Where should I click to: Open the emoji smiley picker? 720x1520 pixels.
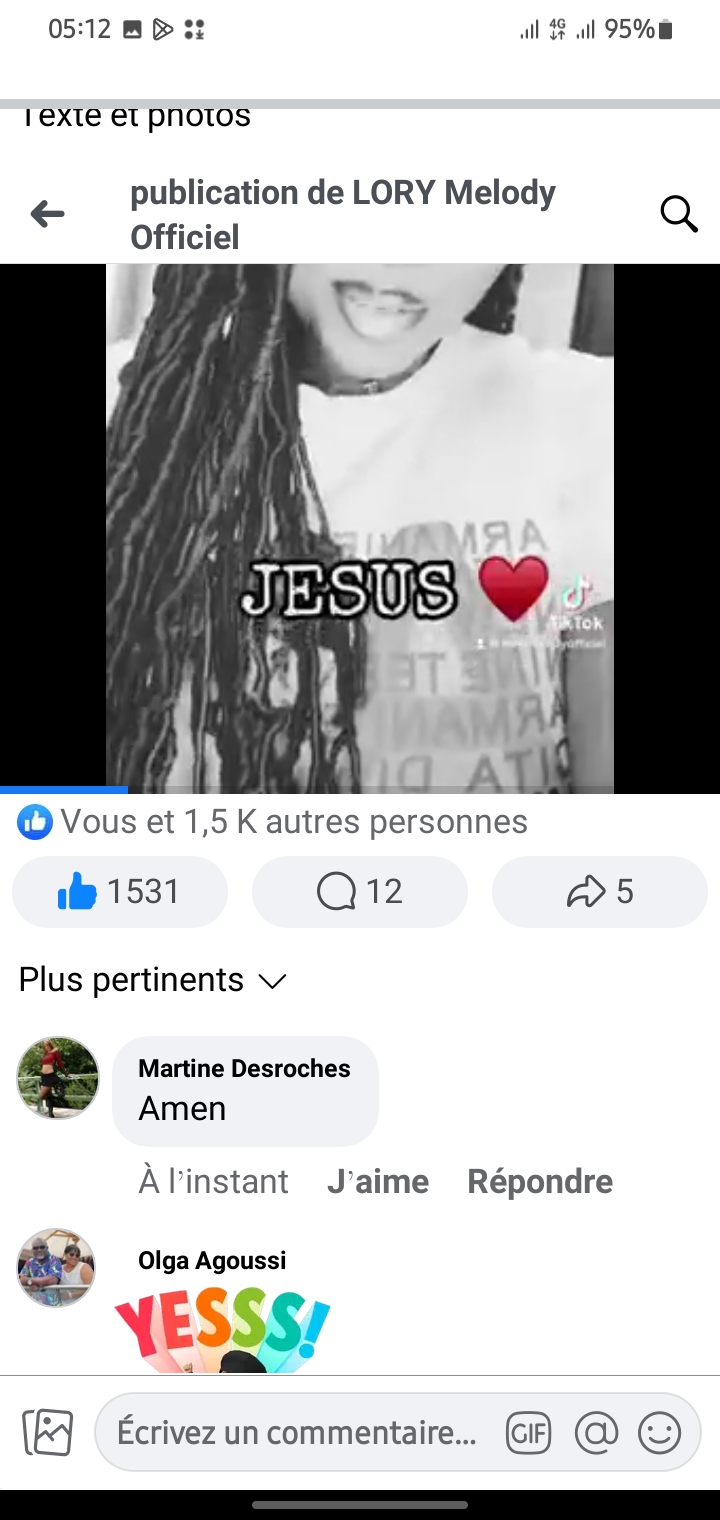[x=660, y=1433]
